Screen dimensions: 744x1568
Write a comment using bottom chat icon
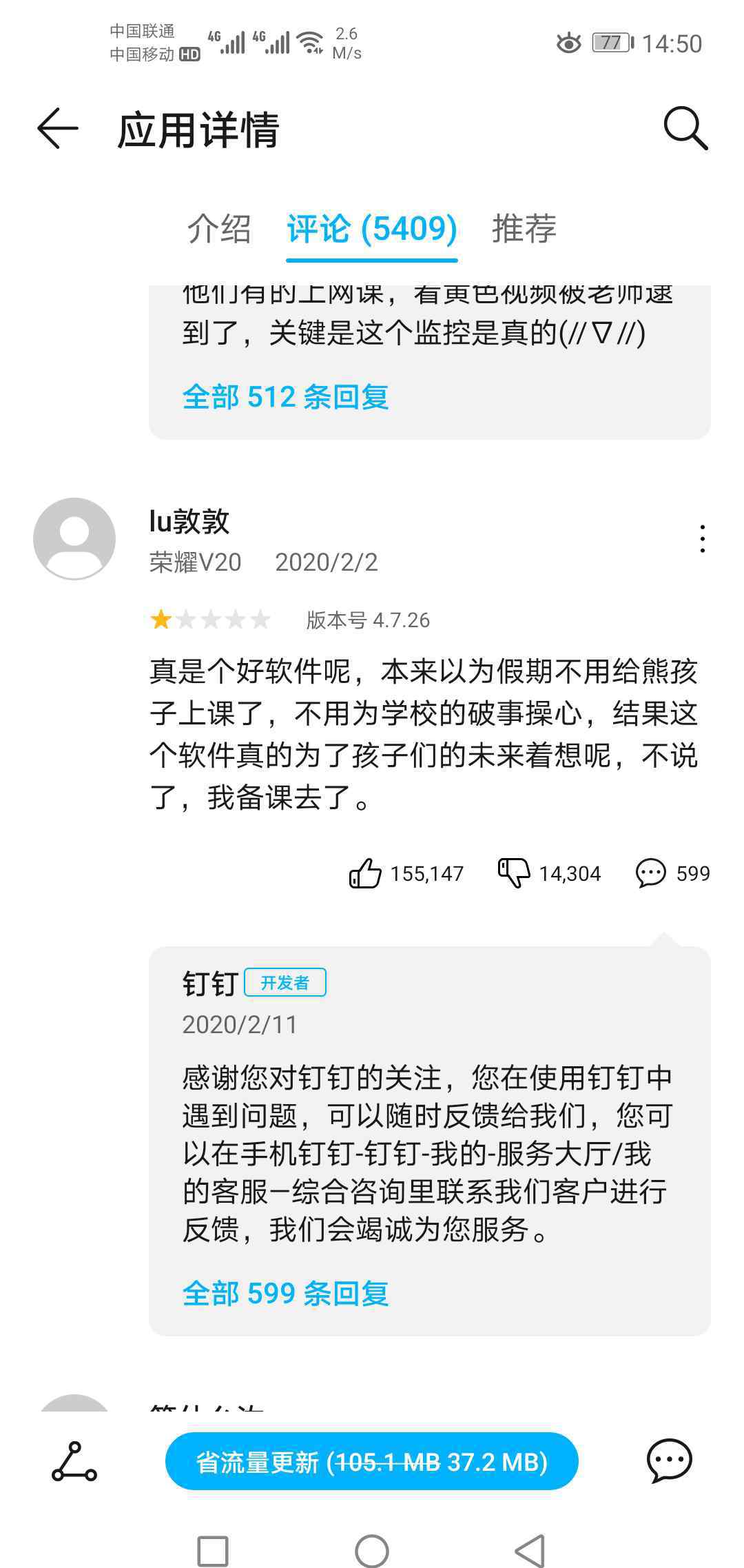[669, 1460]
